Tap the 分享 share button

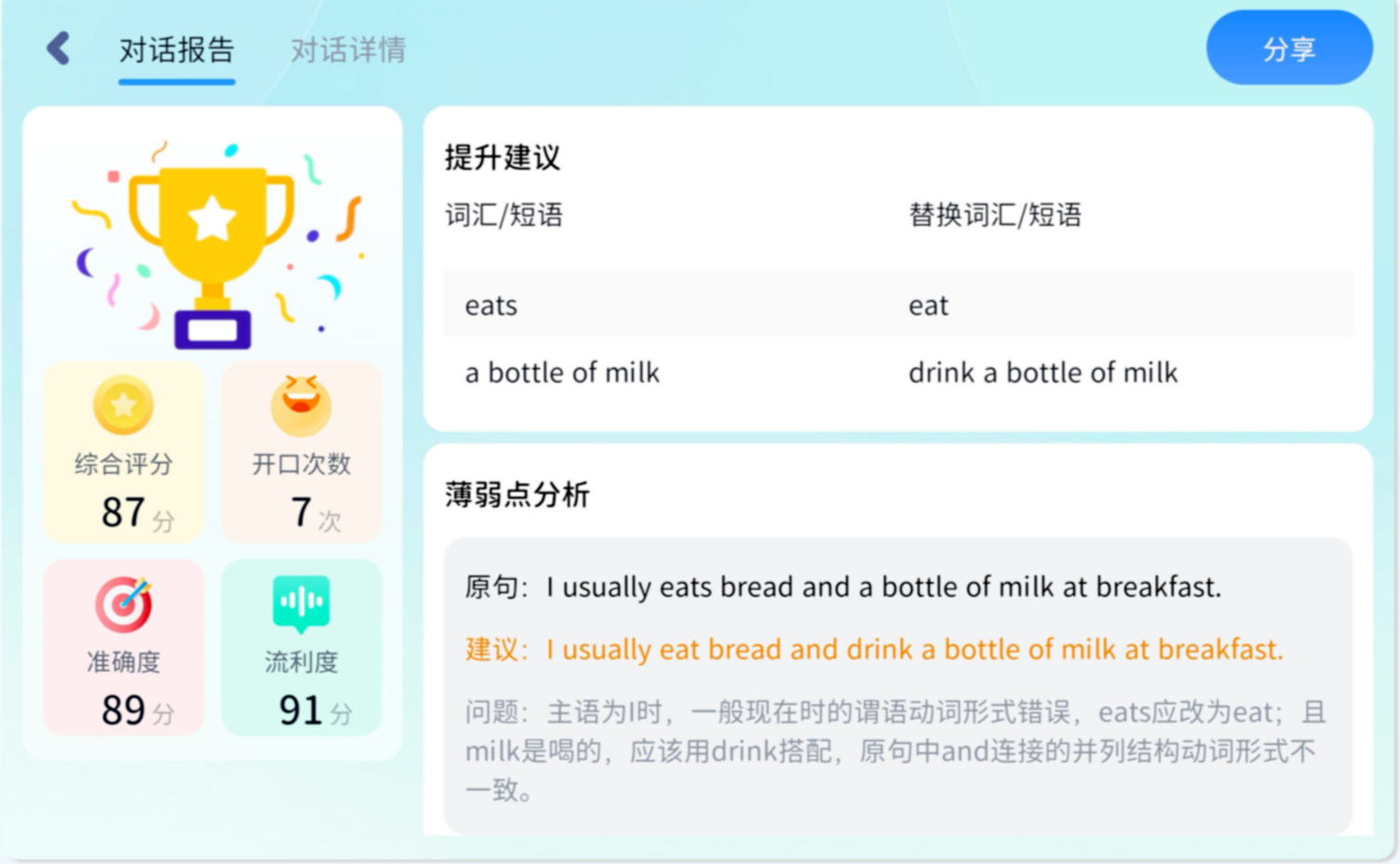coord(1288,48)
